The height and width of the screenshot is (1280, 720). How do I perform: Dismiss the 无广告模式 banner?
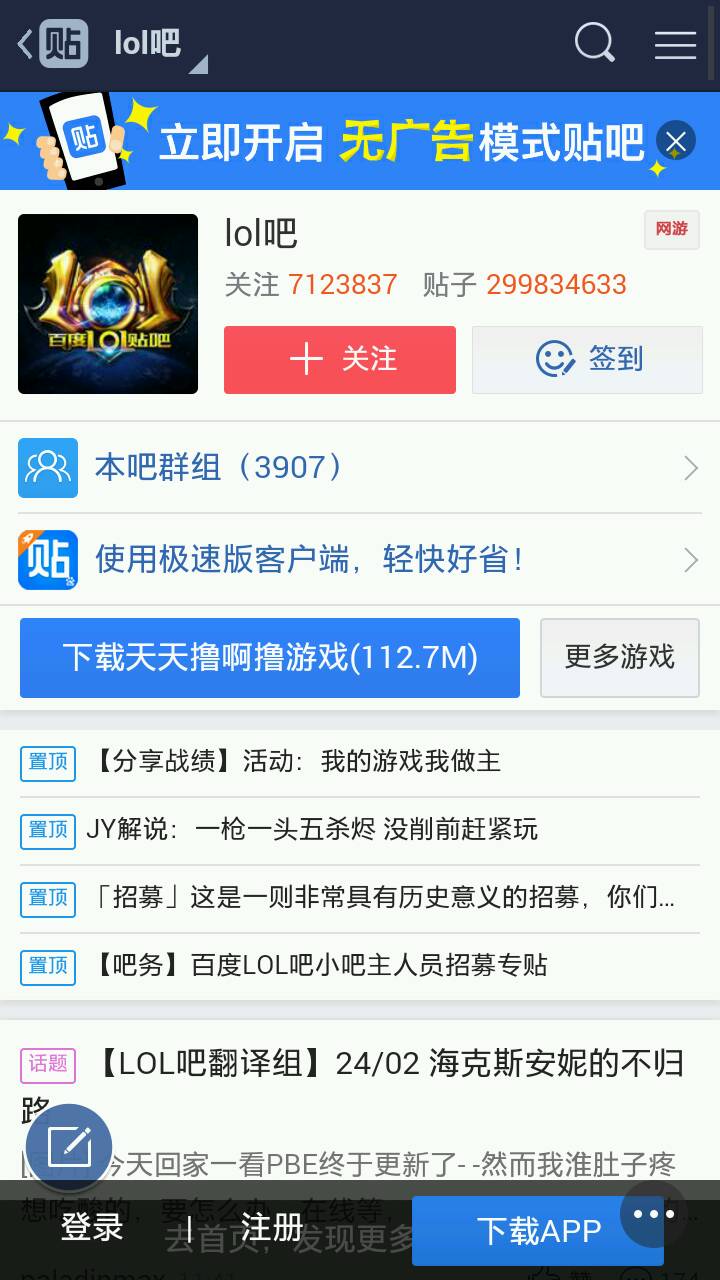(676, 142)
